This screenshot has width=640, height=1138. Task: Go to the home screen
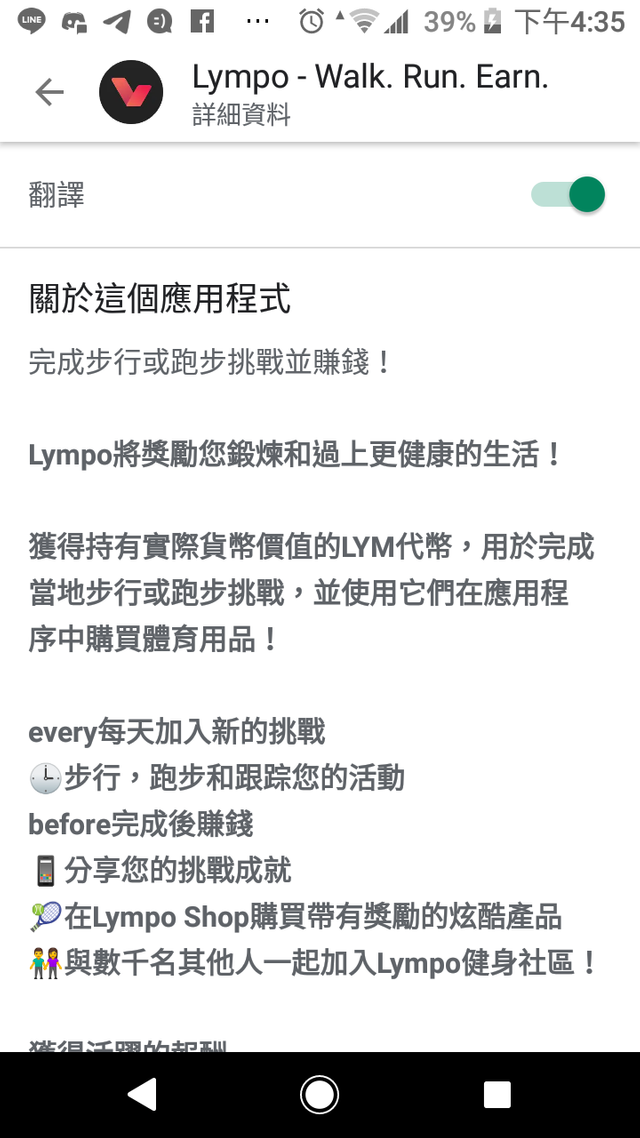tap(319, 1094)
